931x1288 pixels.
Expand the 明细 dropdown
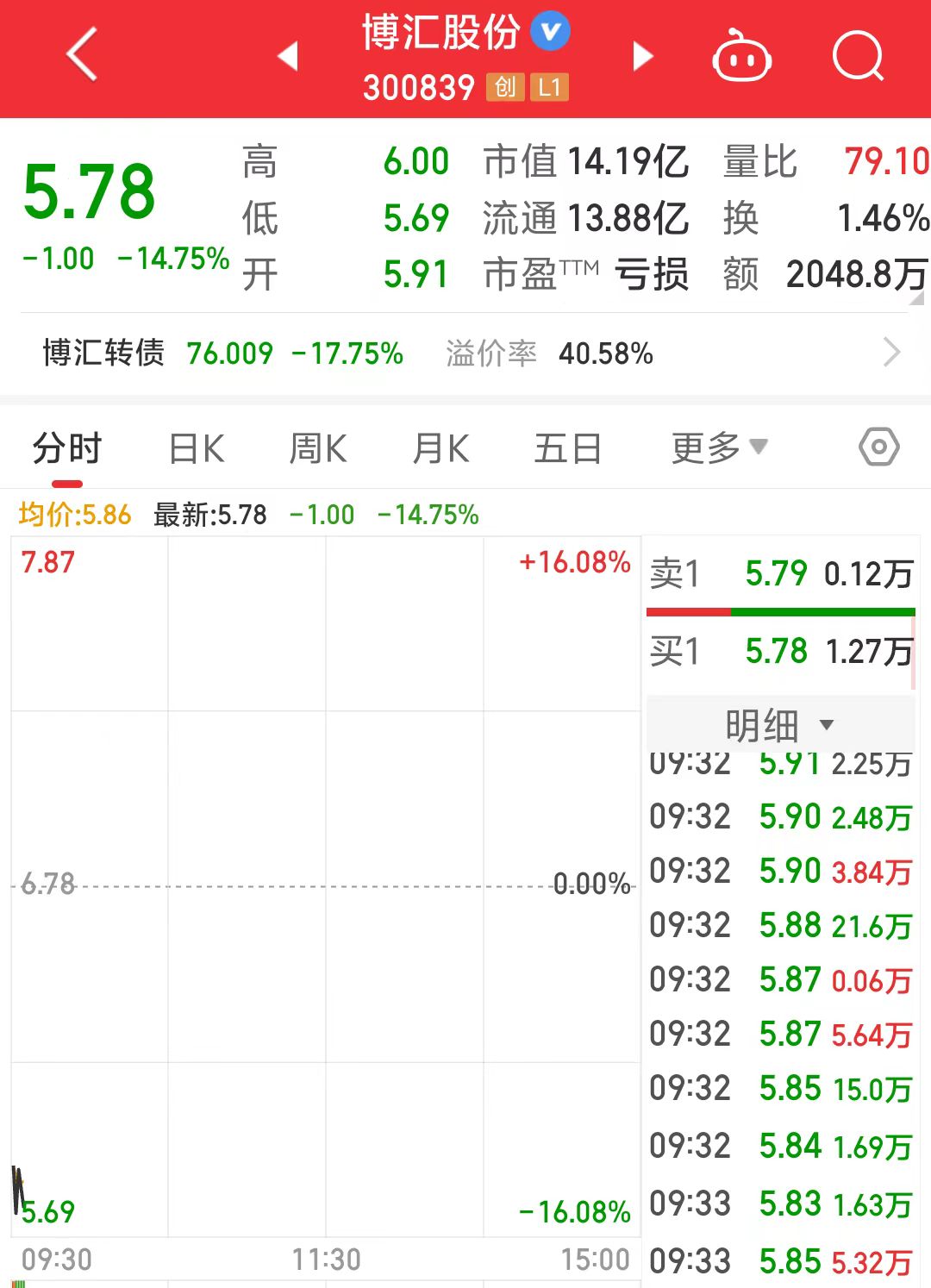click(x=779, y=725)
